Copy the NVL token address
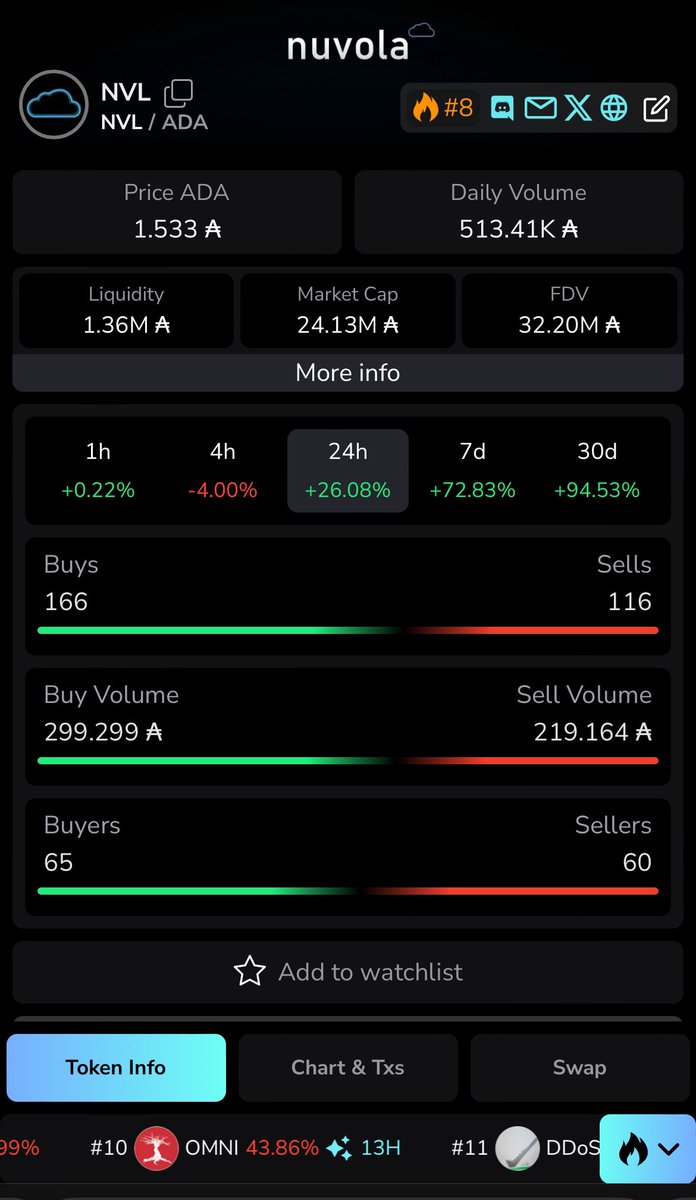 pos(178,93)
